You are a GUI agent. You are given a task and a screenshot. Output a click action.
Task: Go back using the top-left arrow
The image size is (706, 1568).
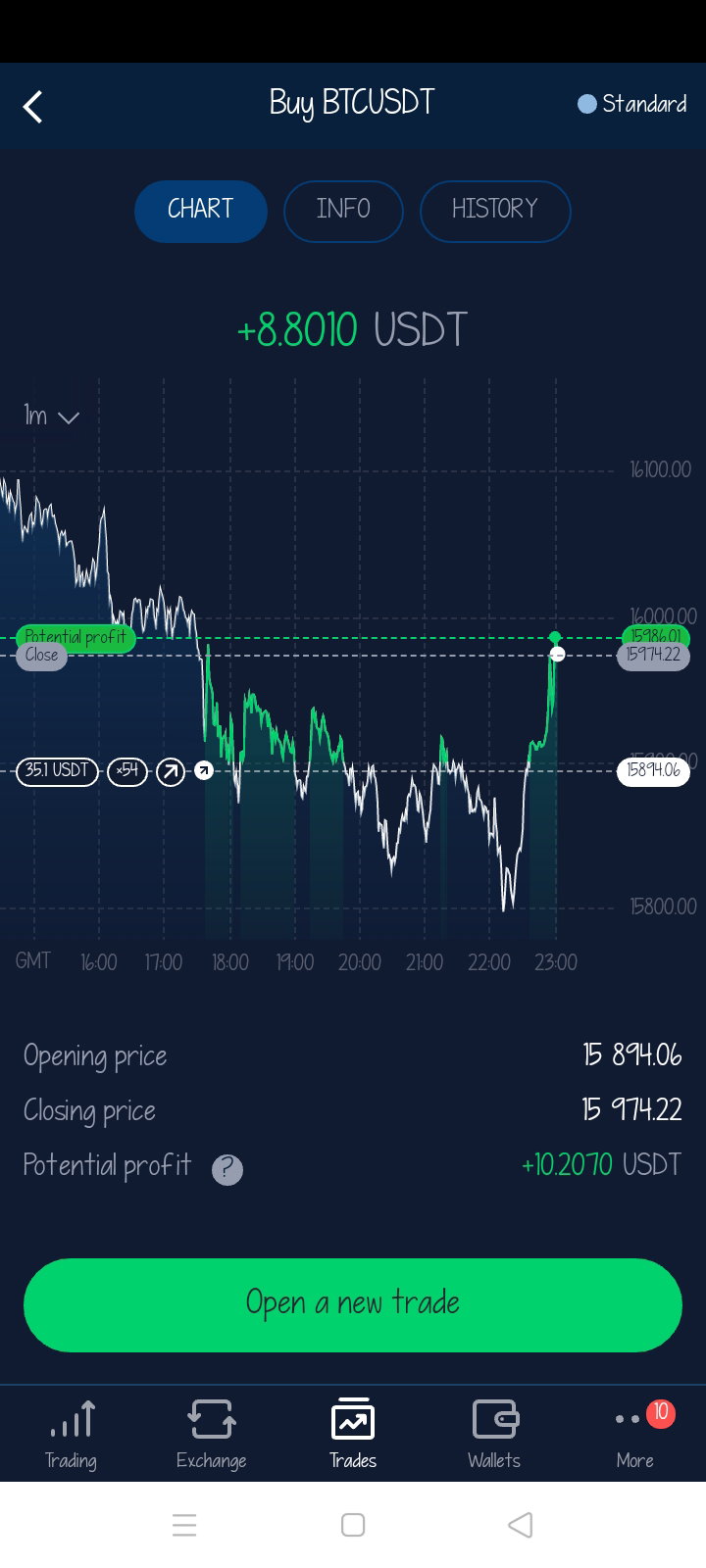[33, 106]
